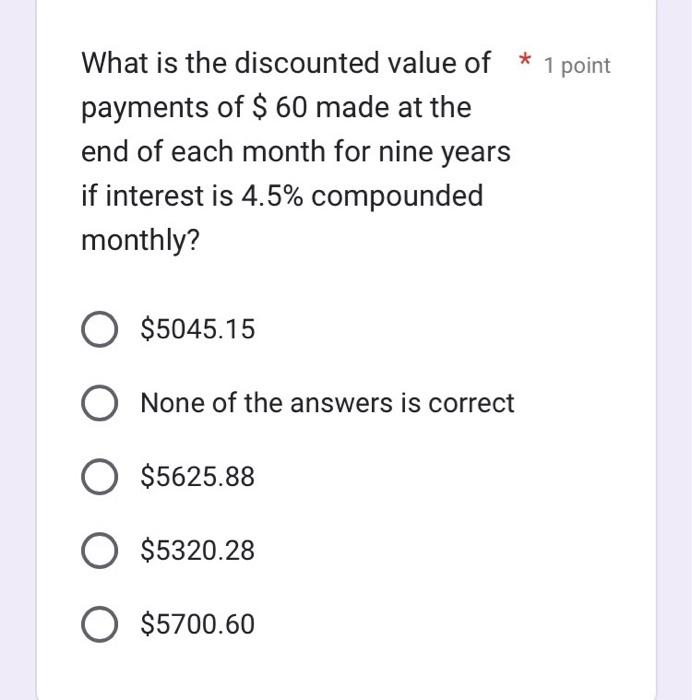
Task: Tap the $5700.60 radio button
Action: tap(99, 625)
